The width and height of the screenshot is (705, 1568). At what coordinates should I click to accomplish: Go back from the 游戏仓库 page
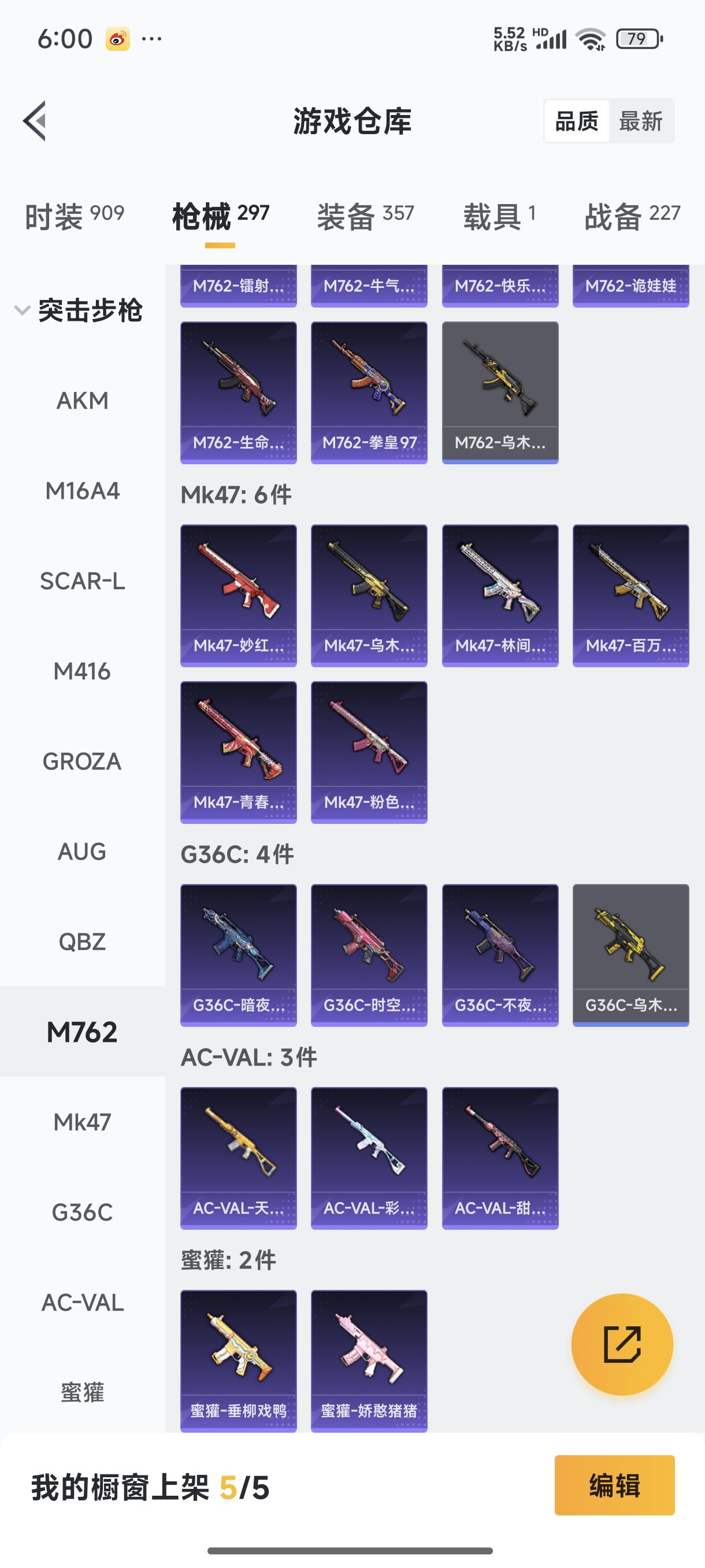(35, 120)
